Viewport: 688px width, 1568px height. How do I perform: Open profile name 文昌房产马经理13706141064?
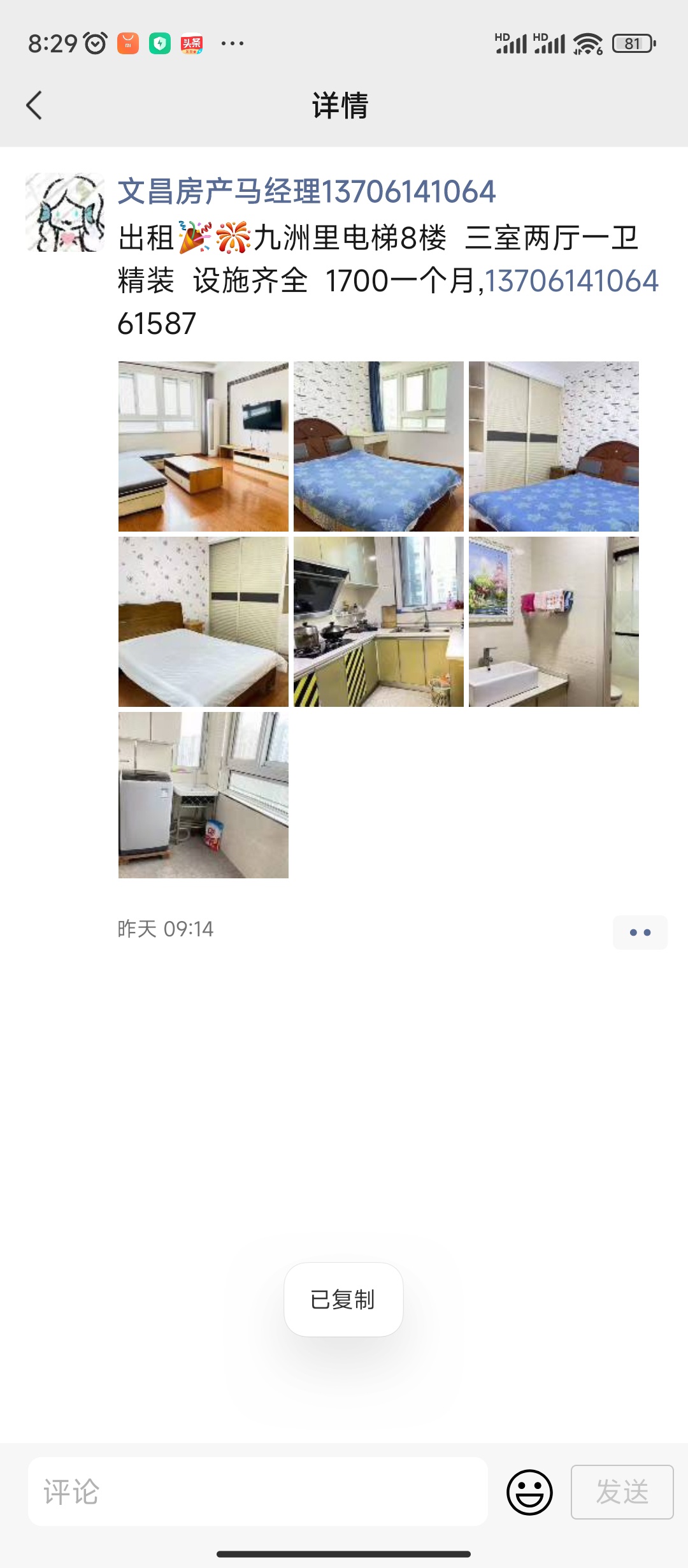306,192
